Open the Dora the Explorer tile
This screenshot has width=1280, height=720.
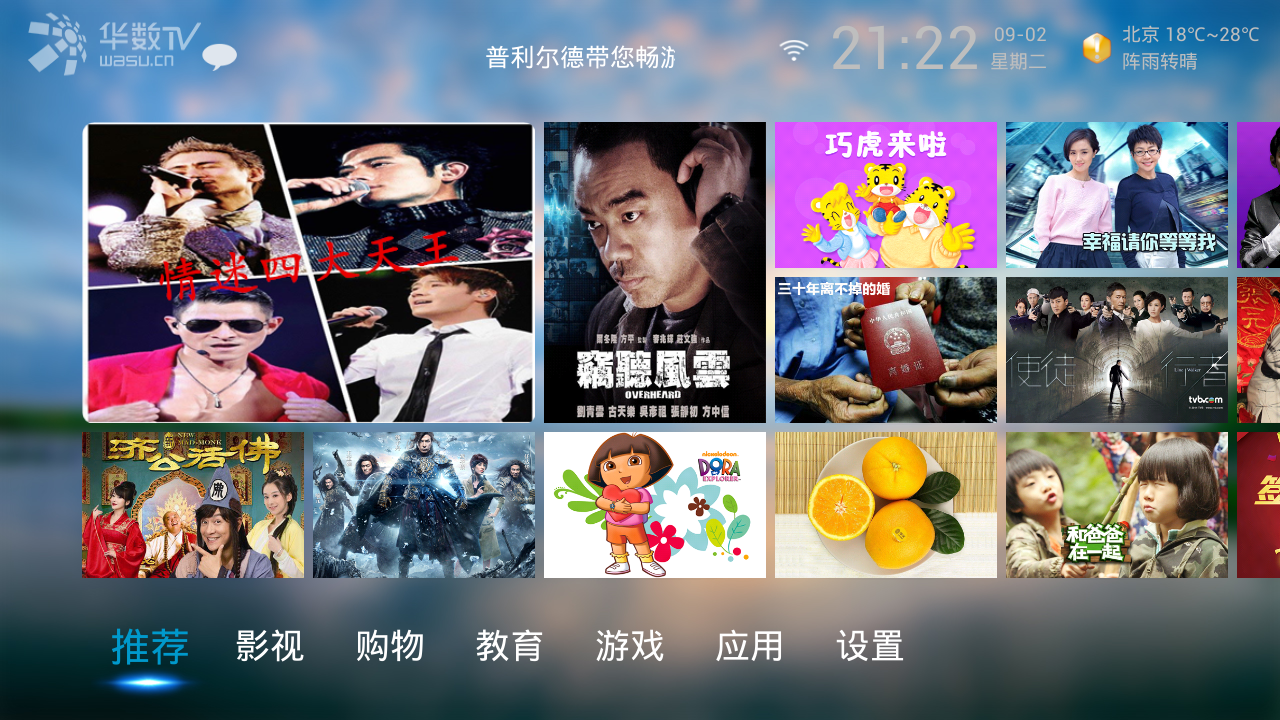[654, 505]
